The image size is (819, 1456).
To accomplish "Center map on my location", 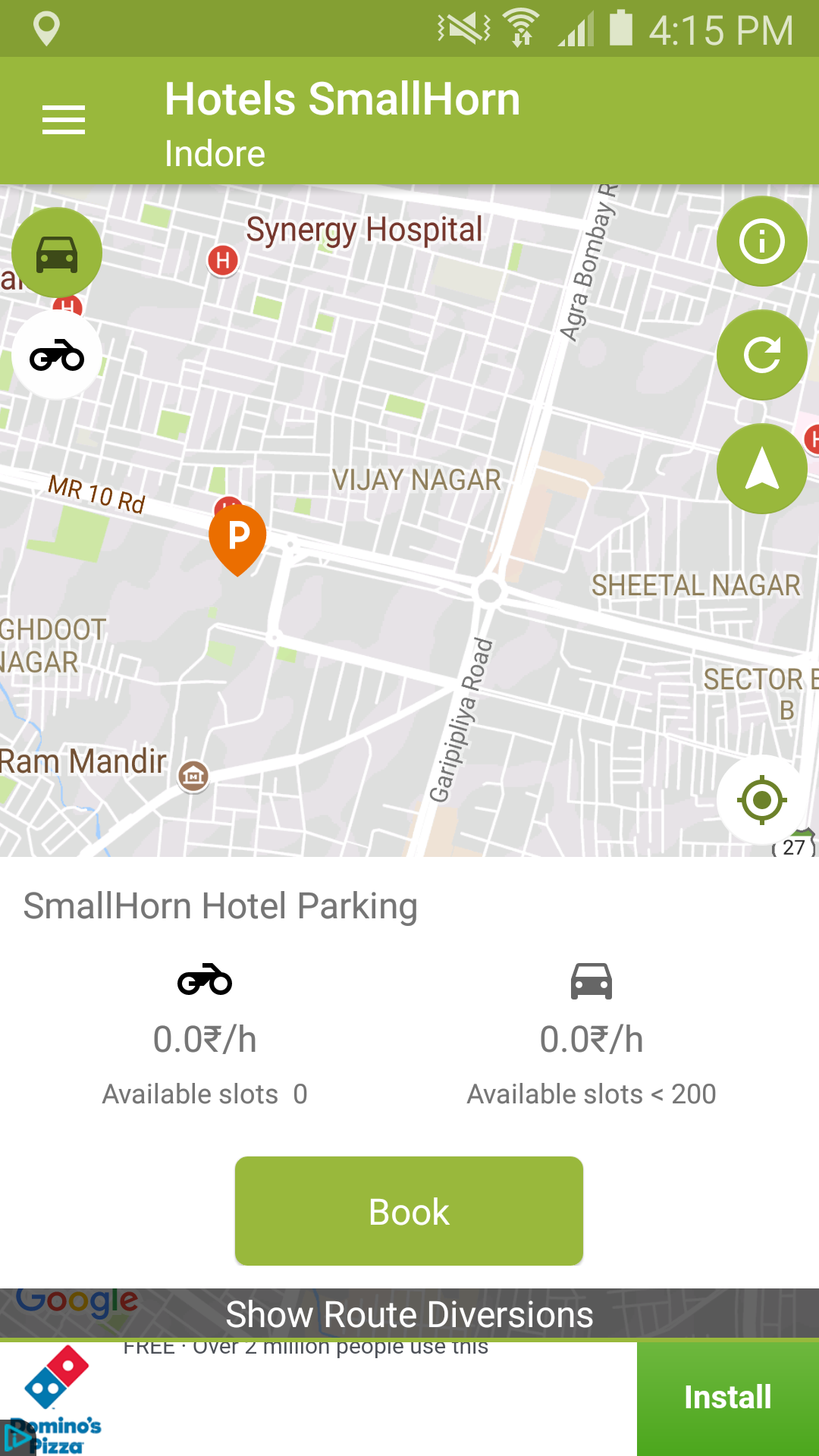I will [762, 799].
